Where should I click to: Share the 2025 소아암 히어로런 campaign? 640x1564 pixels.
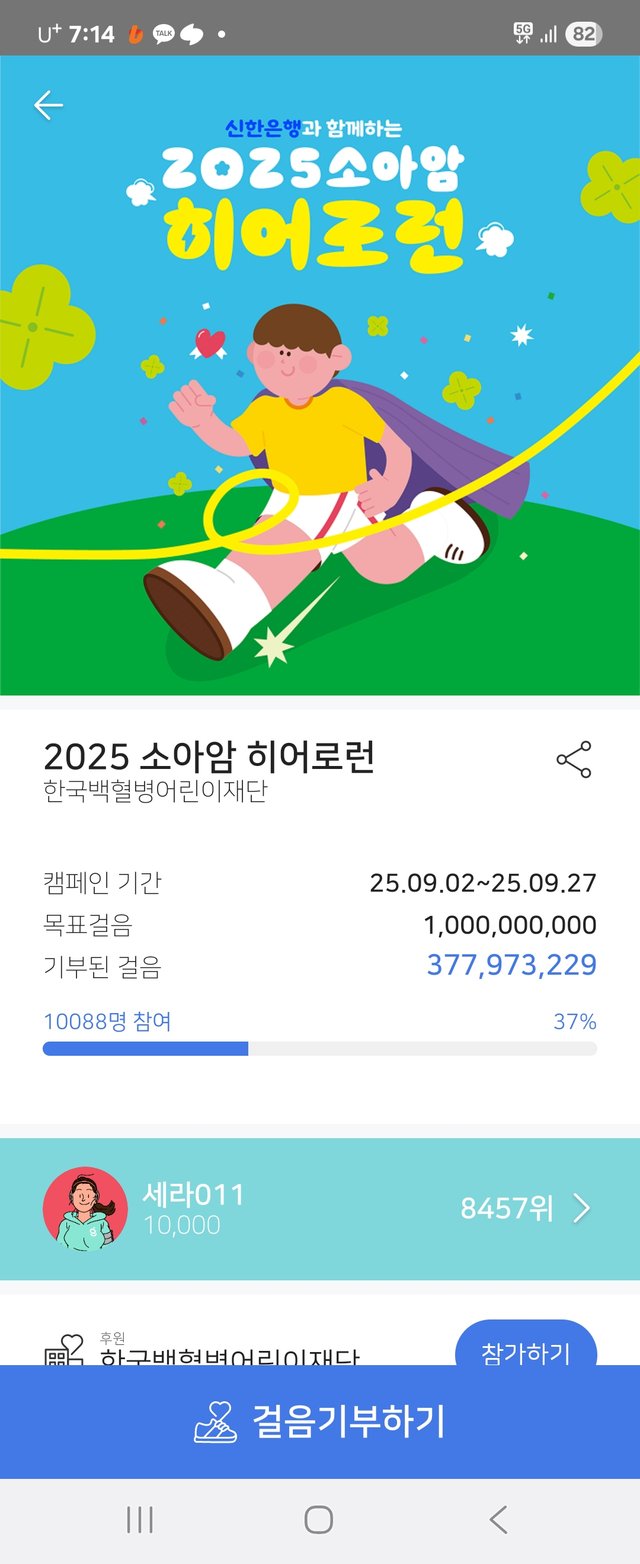point(573,760)
